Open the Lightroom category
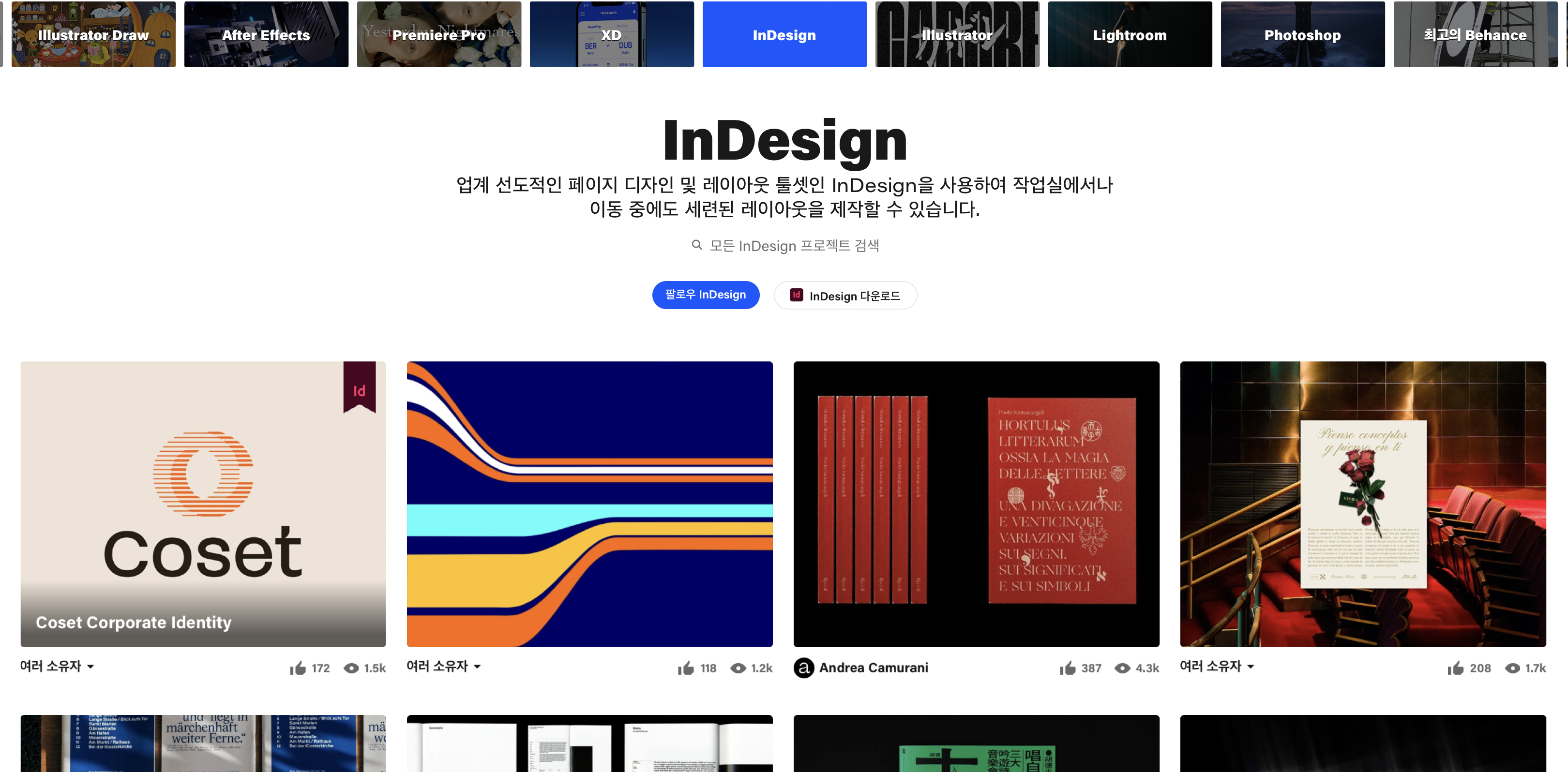 (1130, 35)
